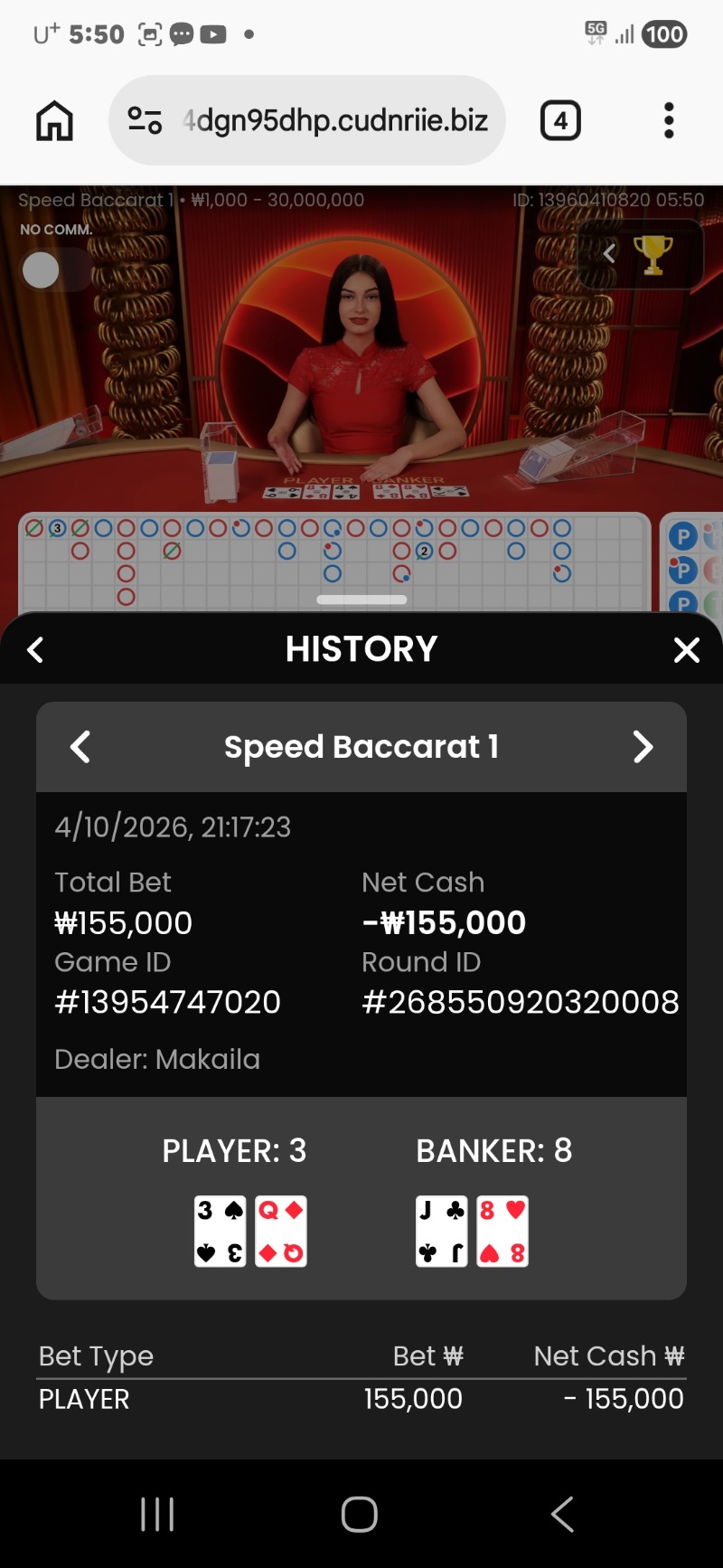Close the History panel
723x1568 pixels.
tap(687, 649)
